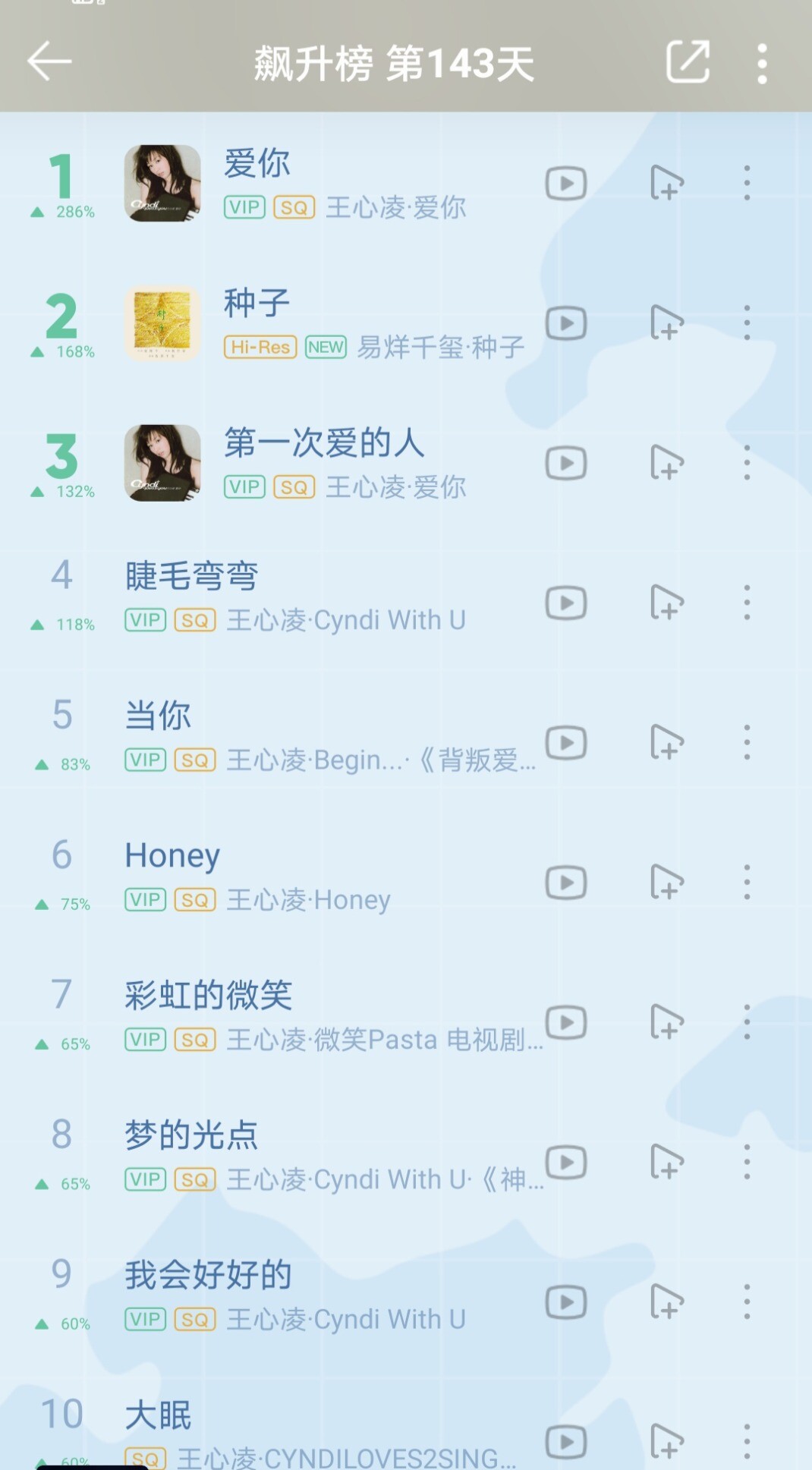
Task: Play the song 当你
Action: [x=158, y=716]
